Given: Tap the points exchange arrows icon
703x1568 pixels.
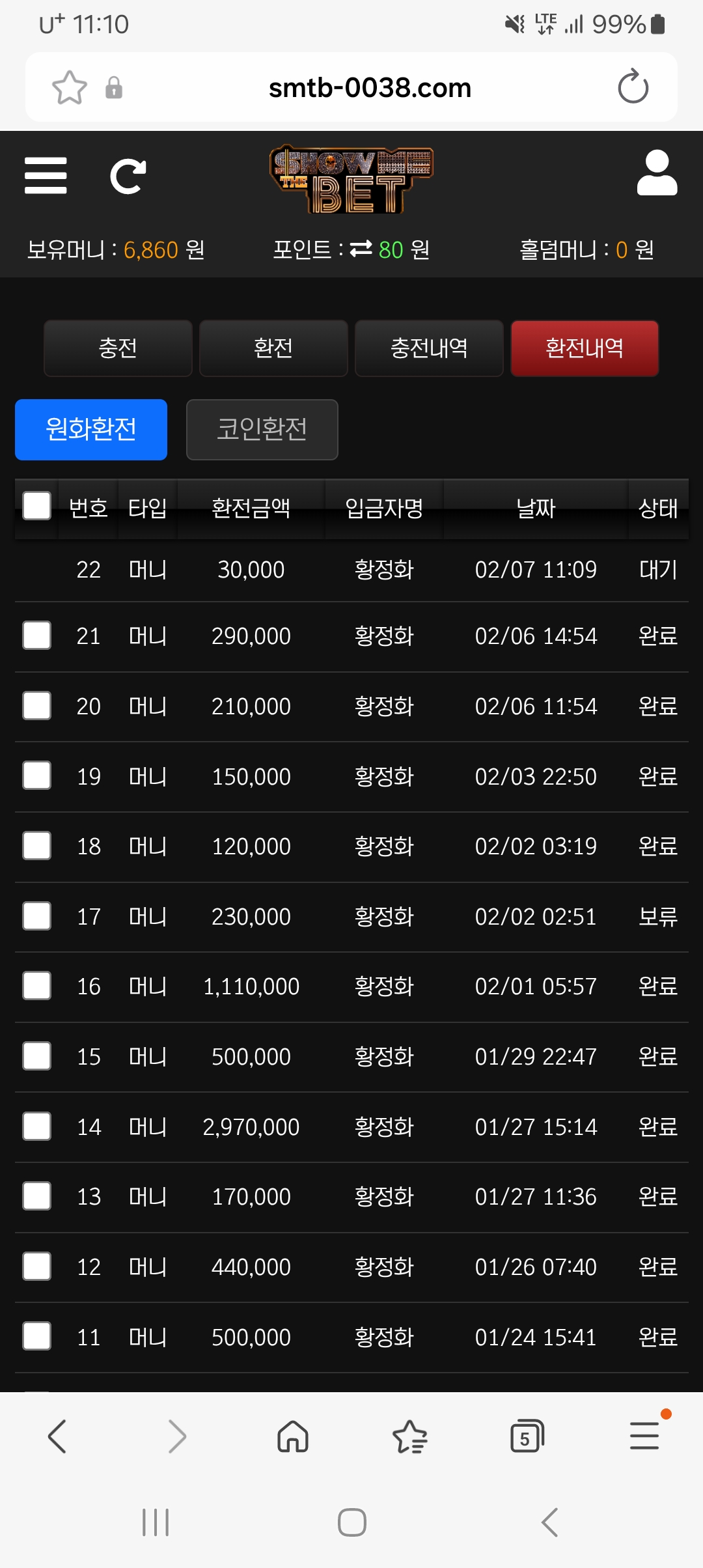Looking at the screenshot, I should coord(361,249).
